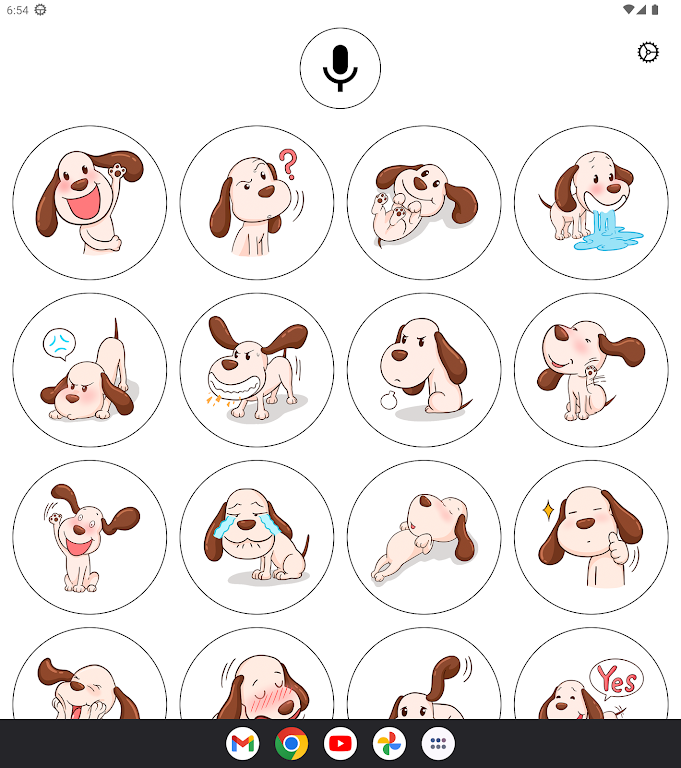Open the settings gear icon
This screenshot has height=768, width=681.
[648, 53]
